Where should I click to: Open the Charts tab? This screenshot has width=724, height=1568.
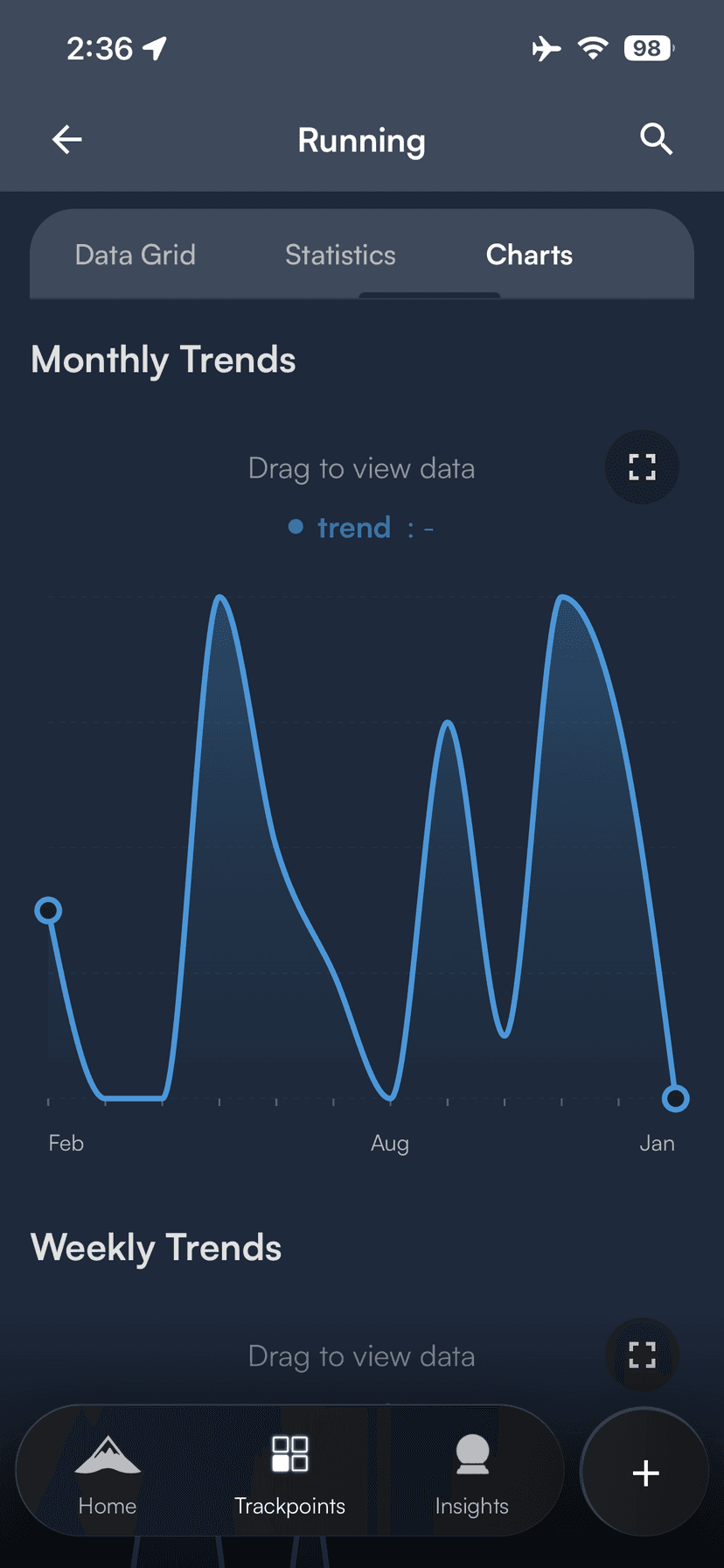tap(529, 255)
